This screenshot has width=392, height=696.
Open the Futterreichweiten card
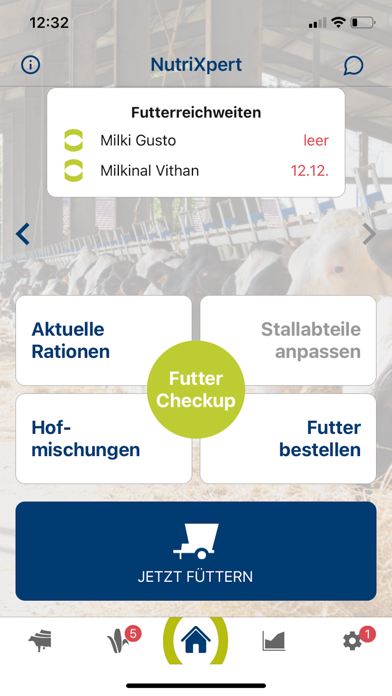196,142
